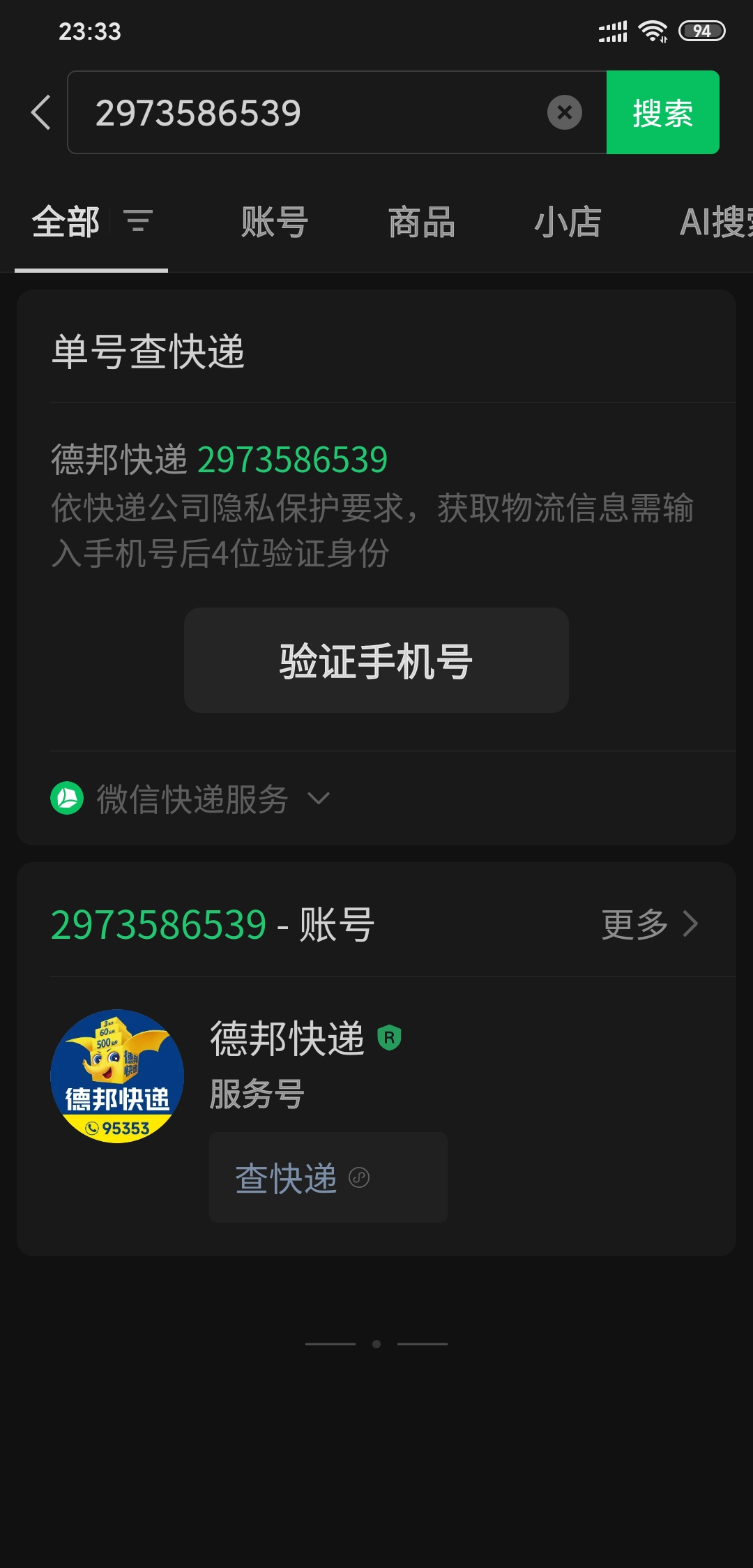The height and width of the screenshot is (1568, 753).
Task: Clear the search text with the X
Action: pos(565,112)
